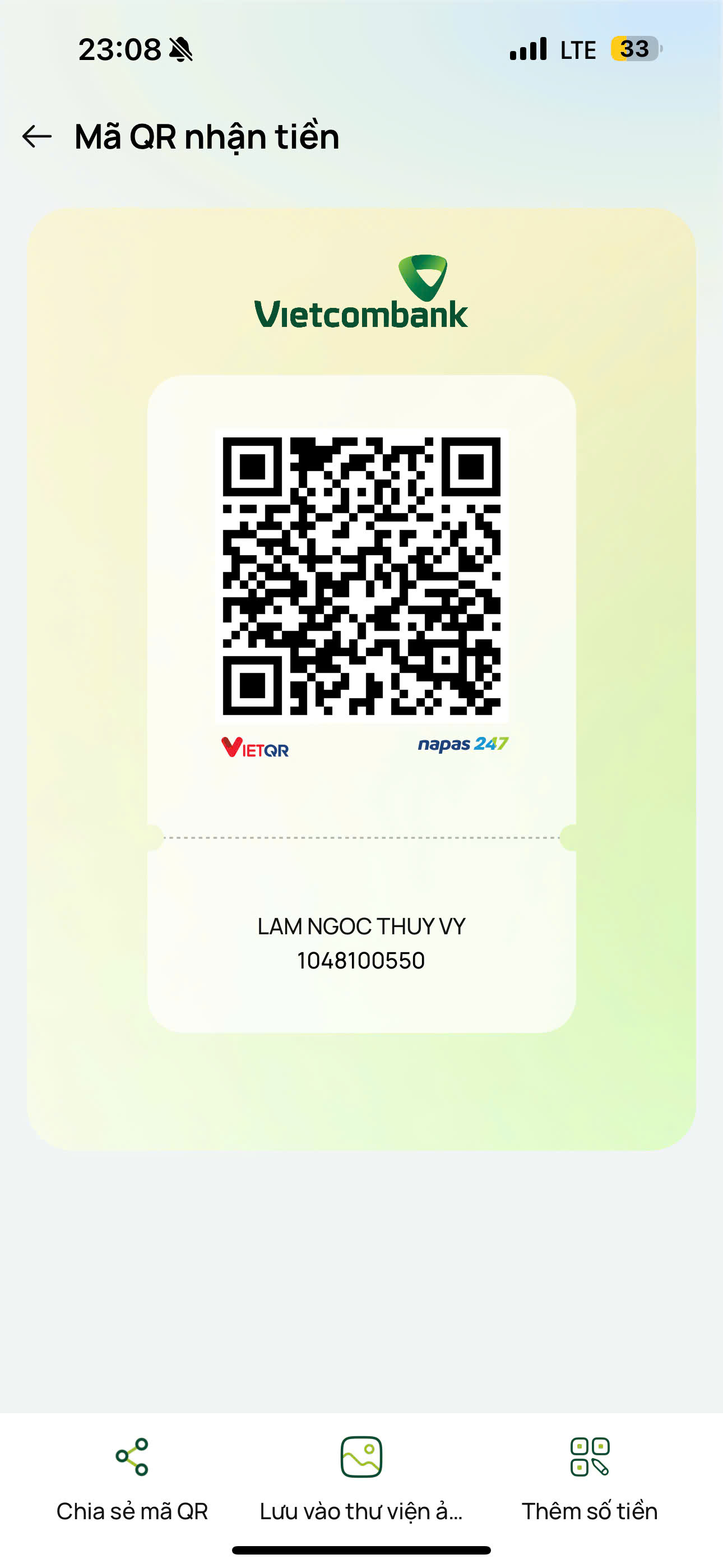
Task: Go back using the arrow icon
Action: pos(36,136)
